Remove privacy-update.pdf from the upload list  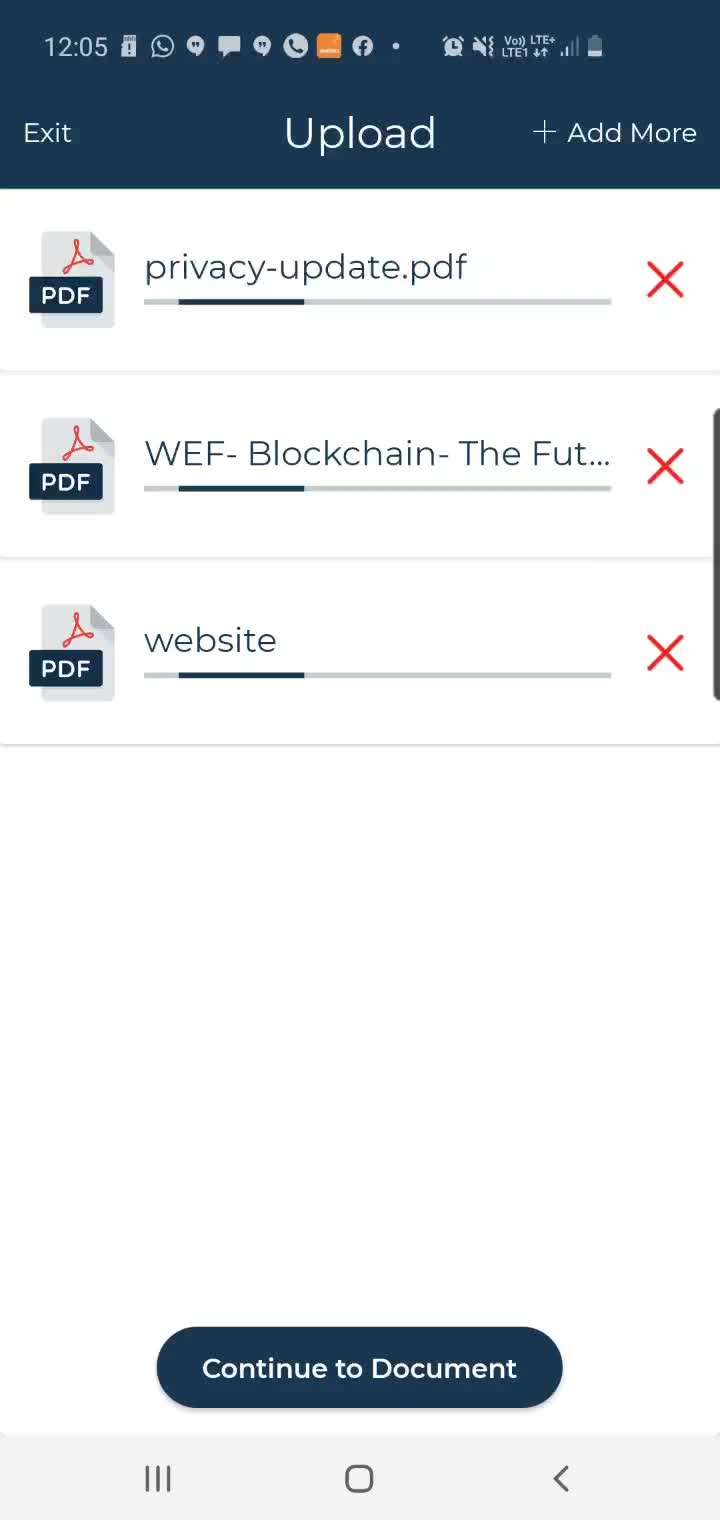click(665, 280)
